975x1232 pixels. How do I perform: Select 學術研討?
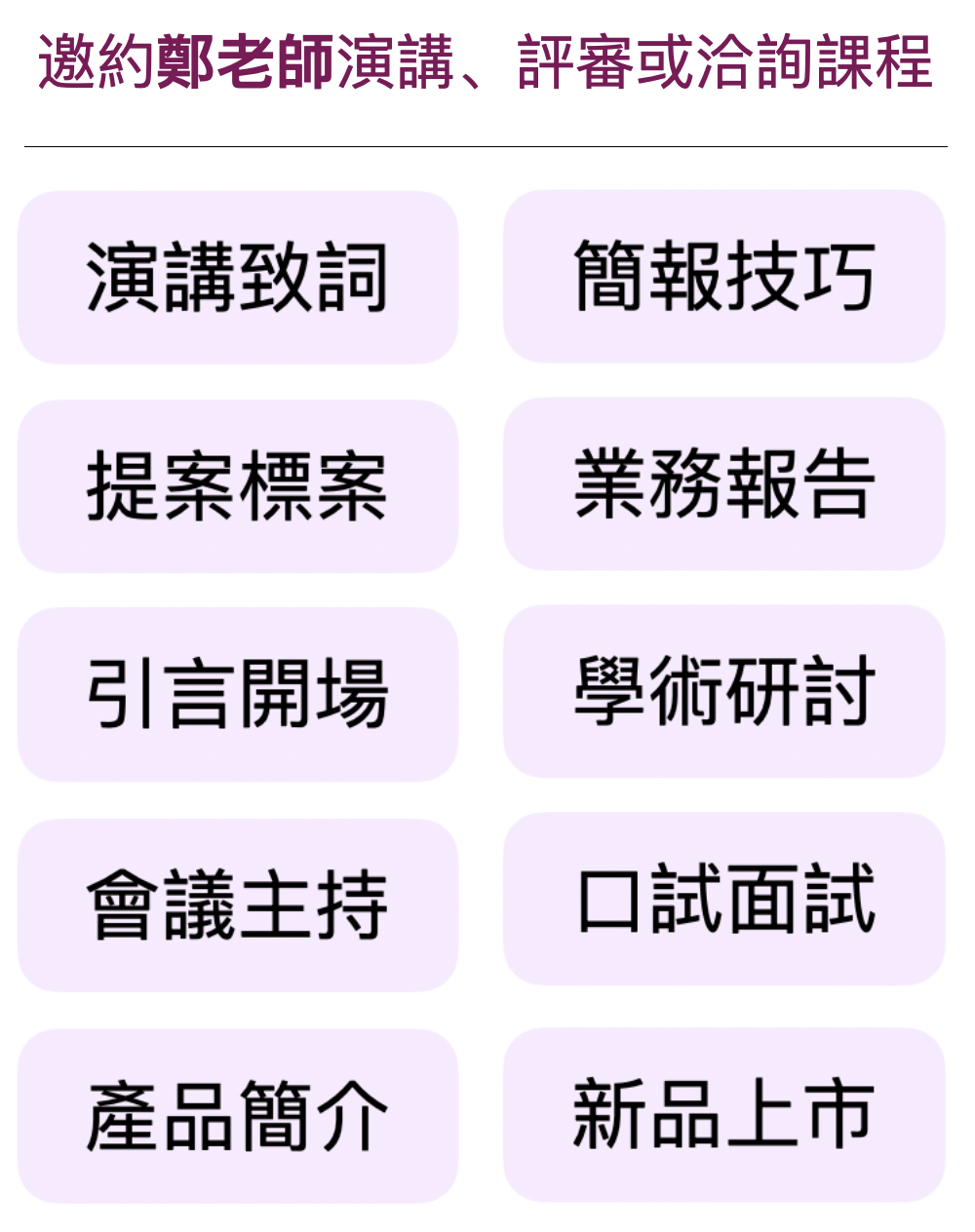tap(723, 691)
